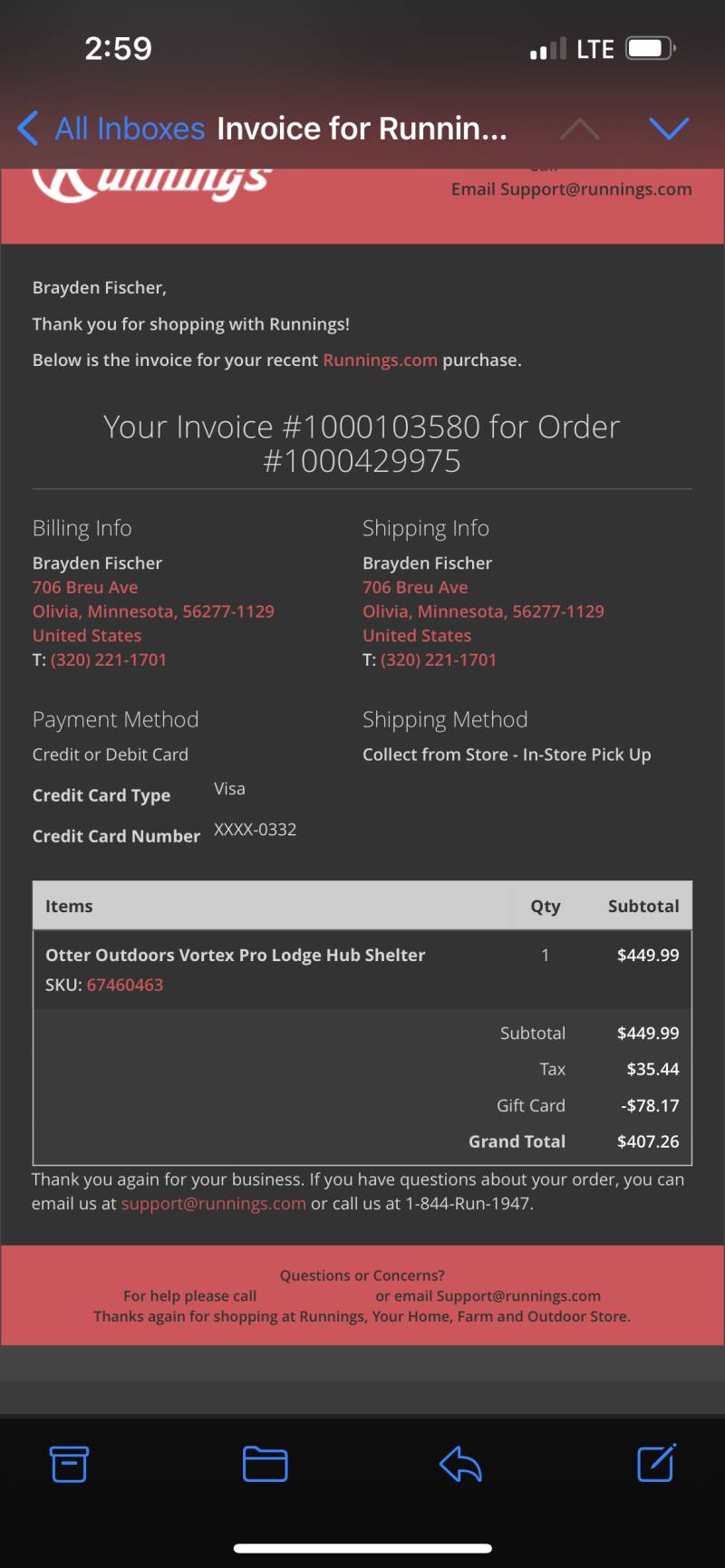725x1568 pixels.
Task: Open the Runnings.com link
Action: pyautogui.click(x=380, y=361)
